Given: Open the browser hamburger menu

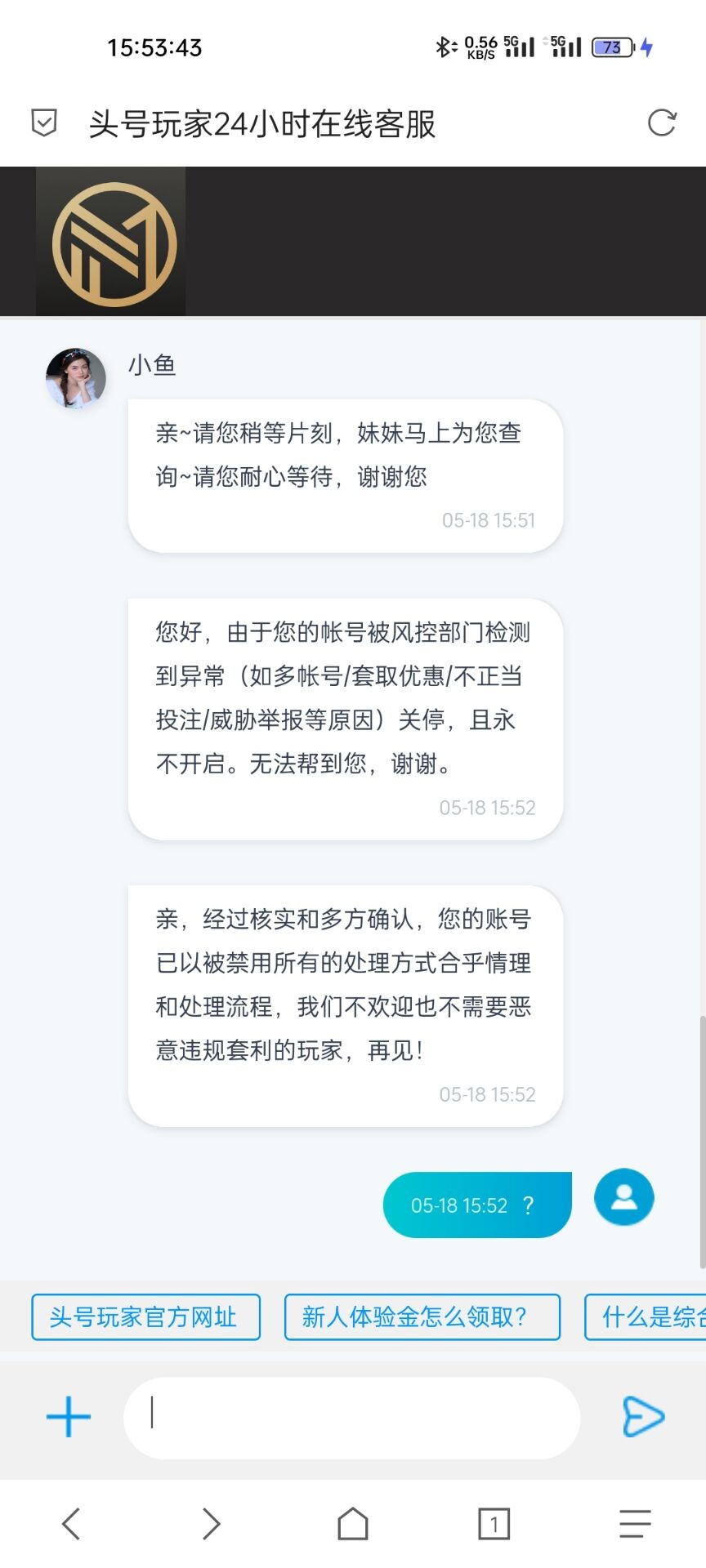Looking at the screenshot, I should pyautogui.click(x=635, y=1524).
